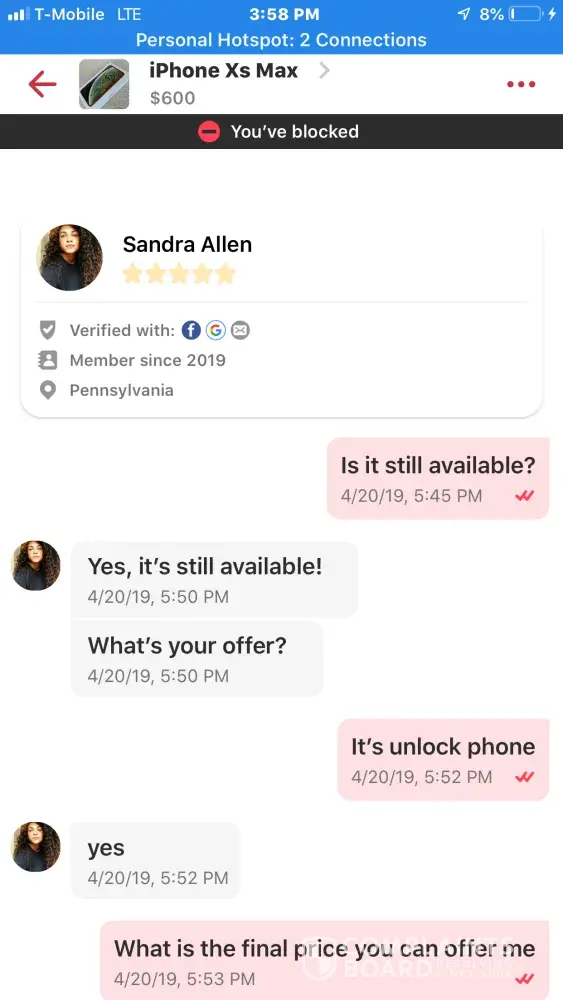This screenshot has height=1000, width=563.
Task: Return to Personal Hotspot via blue bar
Action: pyautogui.click(x=281, y=40)
